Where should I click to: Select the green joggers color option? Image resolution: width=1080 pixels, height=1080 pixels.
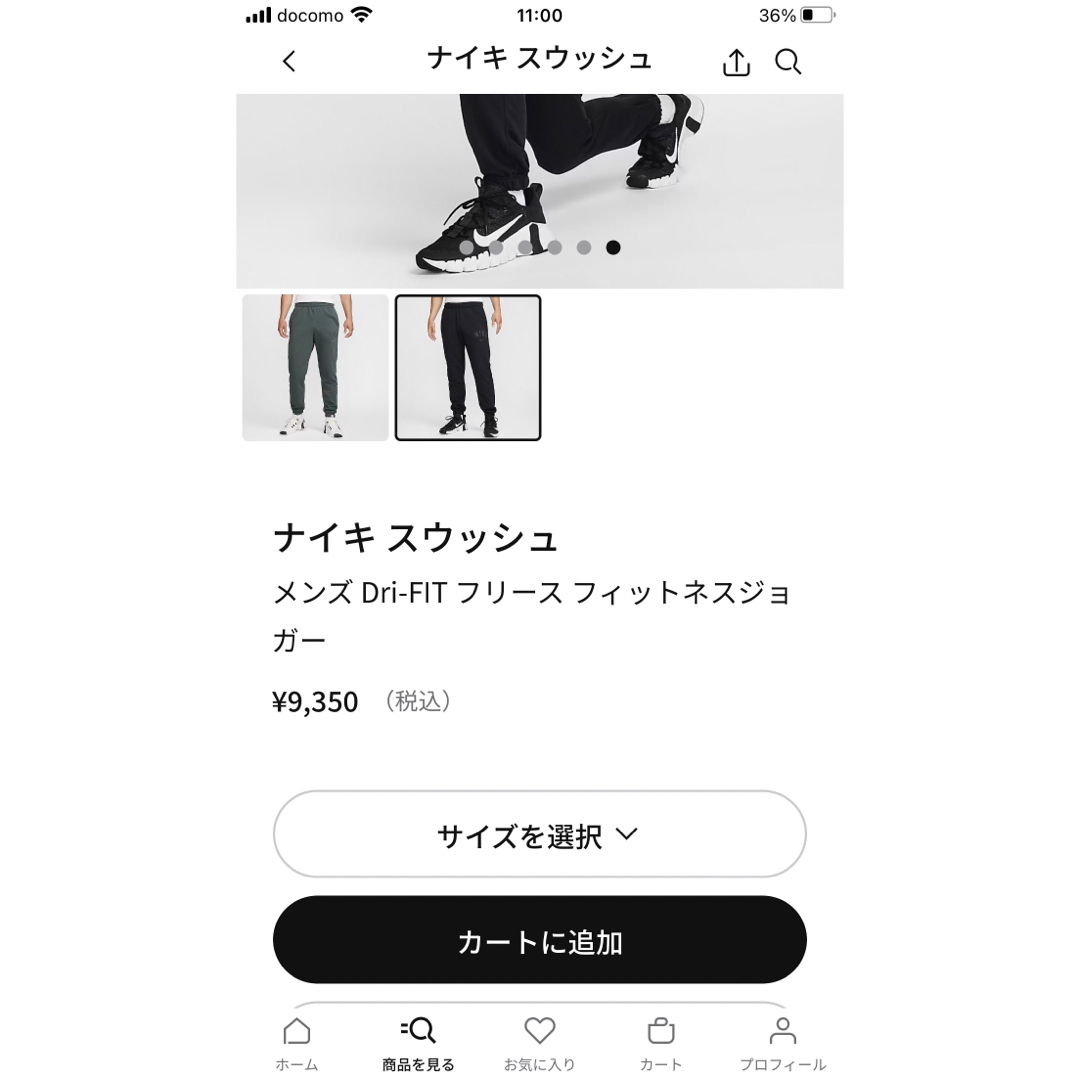[x=315, y=367]
